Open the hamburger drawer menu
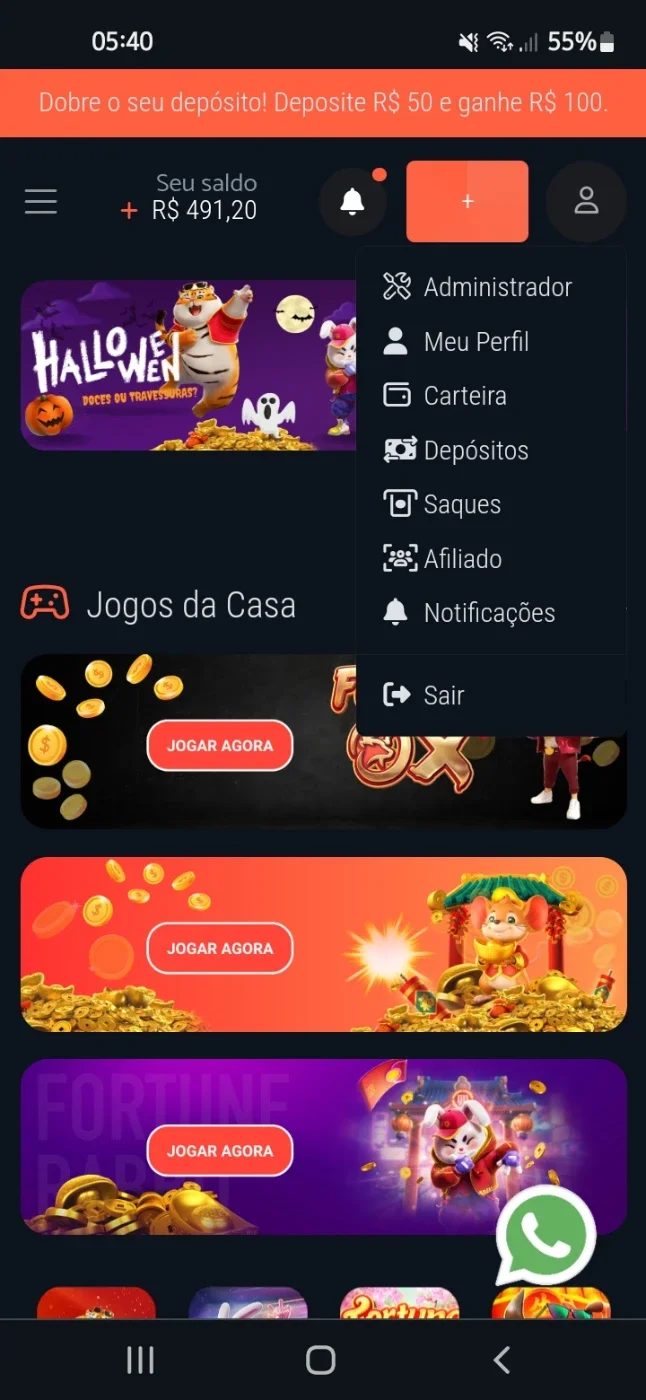The height and width of the screenshot is (1400, 646). (41, 201)
